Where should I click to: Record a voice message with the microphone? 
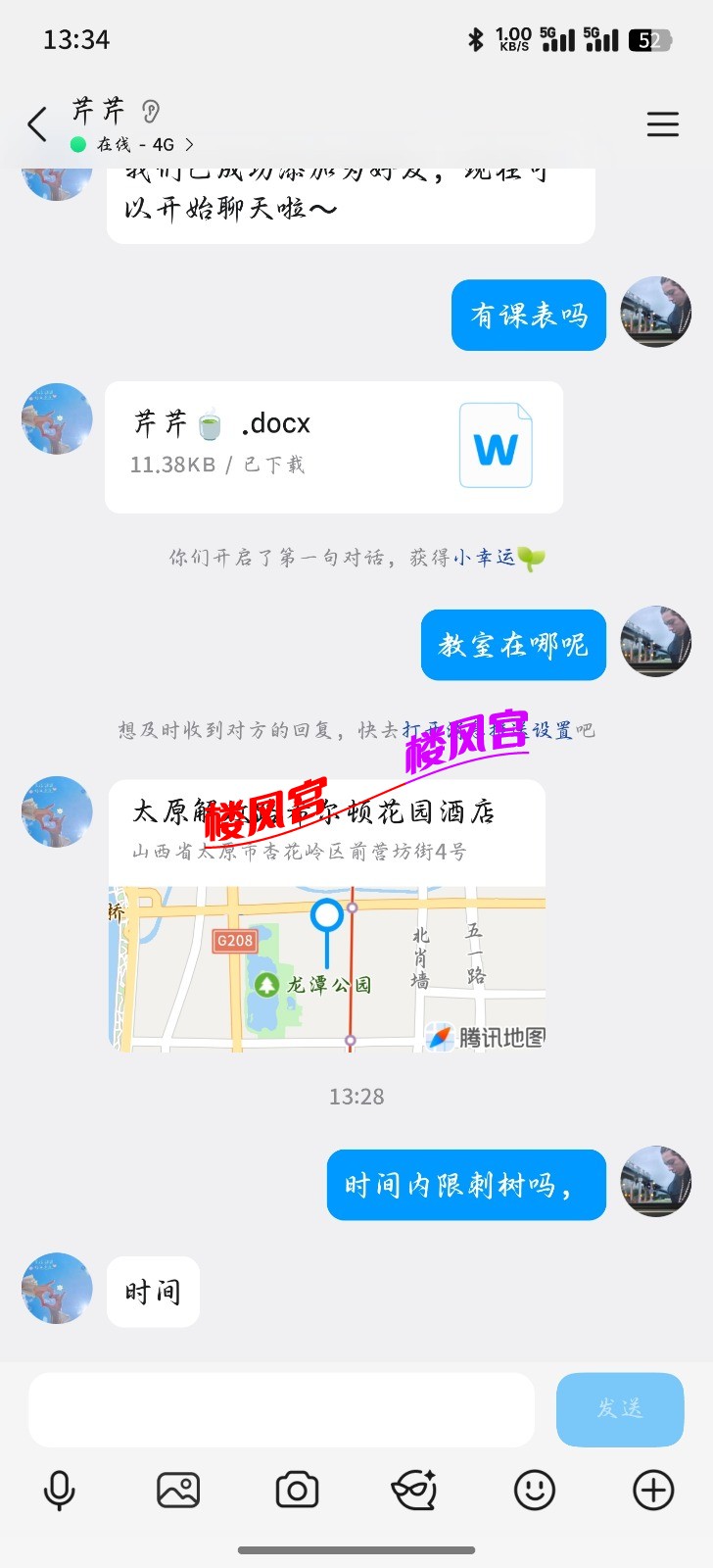(59, 1491)
